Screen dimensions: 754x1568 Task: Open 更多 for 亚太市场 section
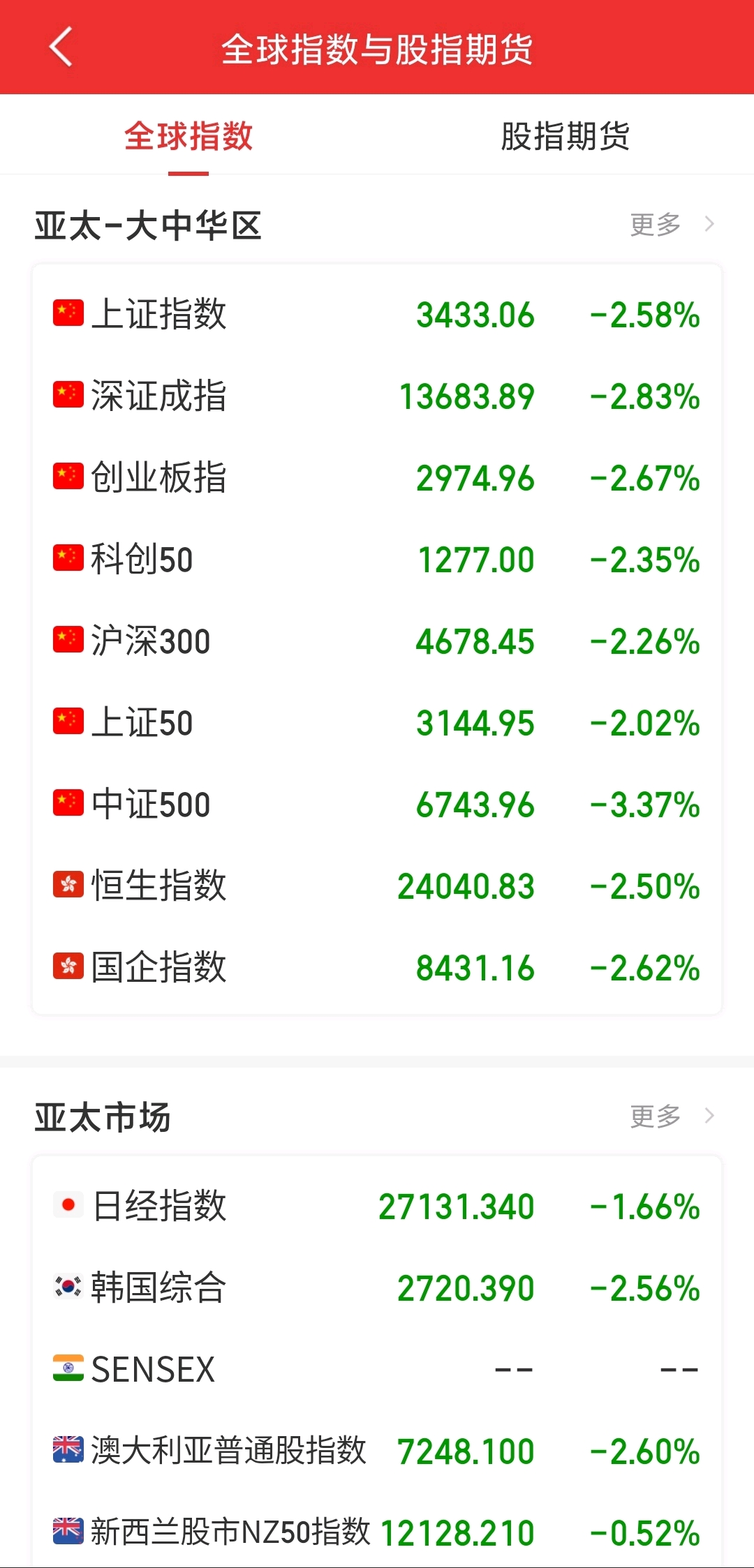(x=671, y=1117)
